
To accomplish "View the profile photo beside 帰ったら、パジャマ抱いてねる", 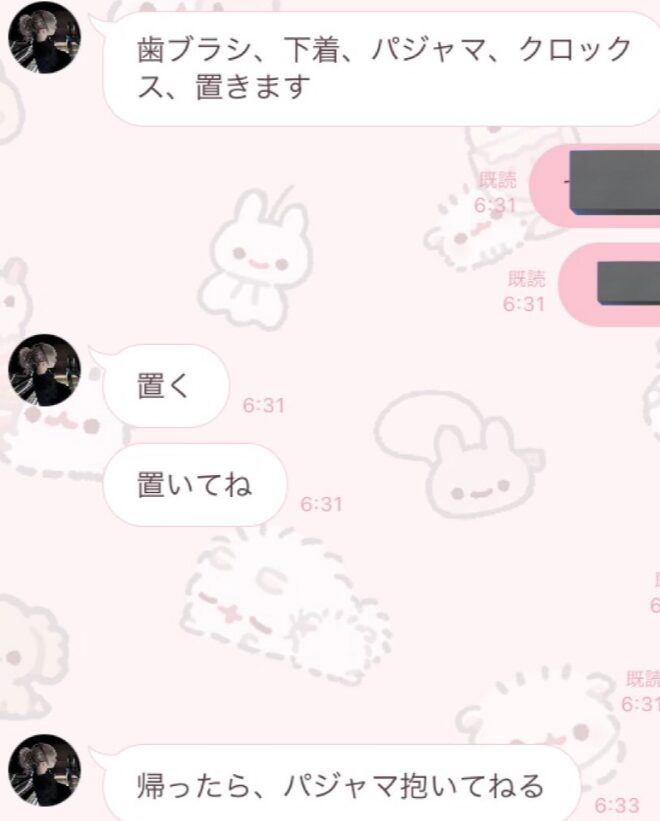I will (x=44, y=770).
